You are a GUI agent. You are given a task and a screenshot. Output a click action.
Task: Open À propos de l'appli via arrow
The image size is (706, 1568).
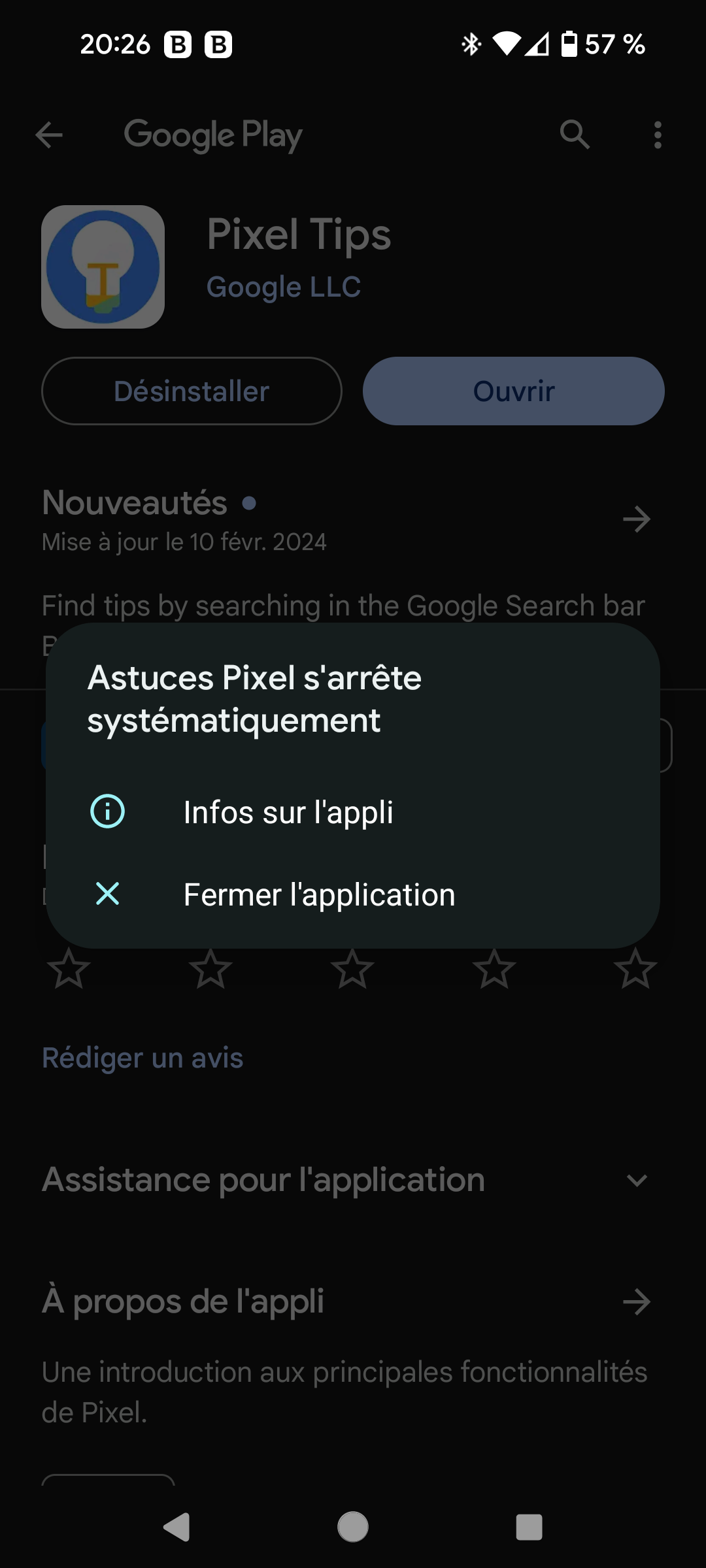click(636, 1301)
